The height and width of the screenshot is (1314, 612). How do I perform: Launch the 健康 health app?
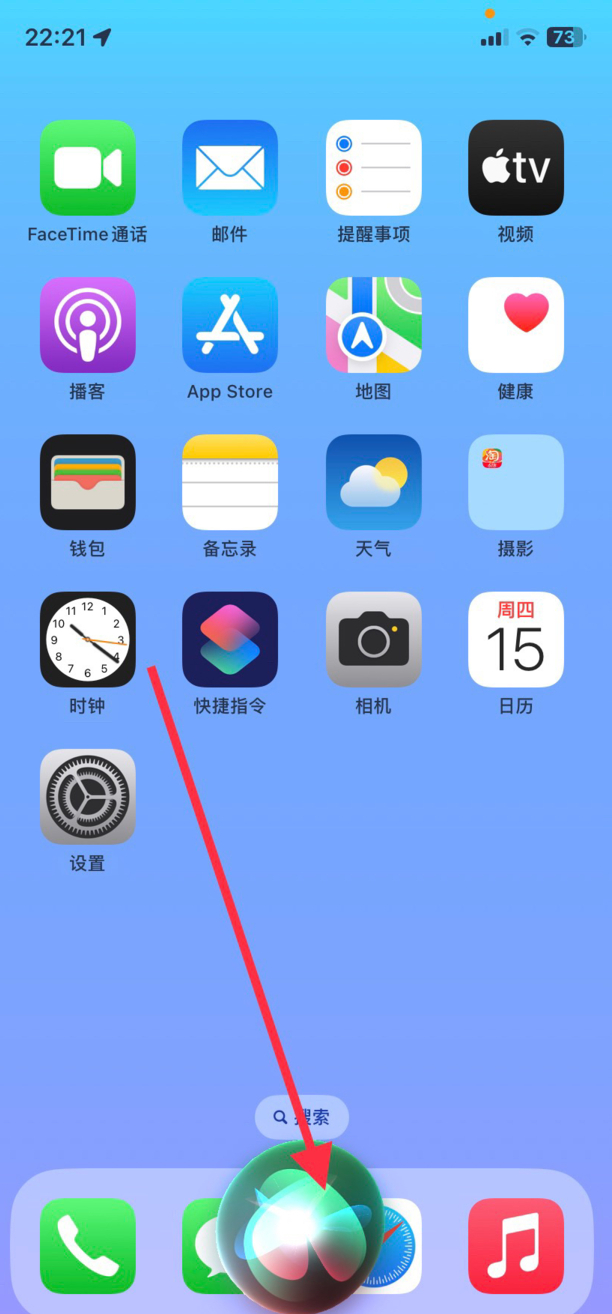(516, 325)
